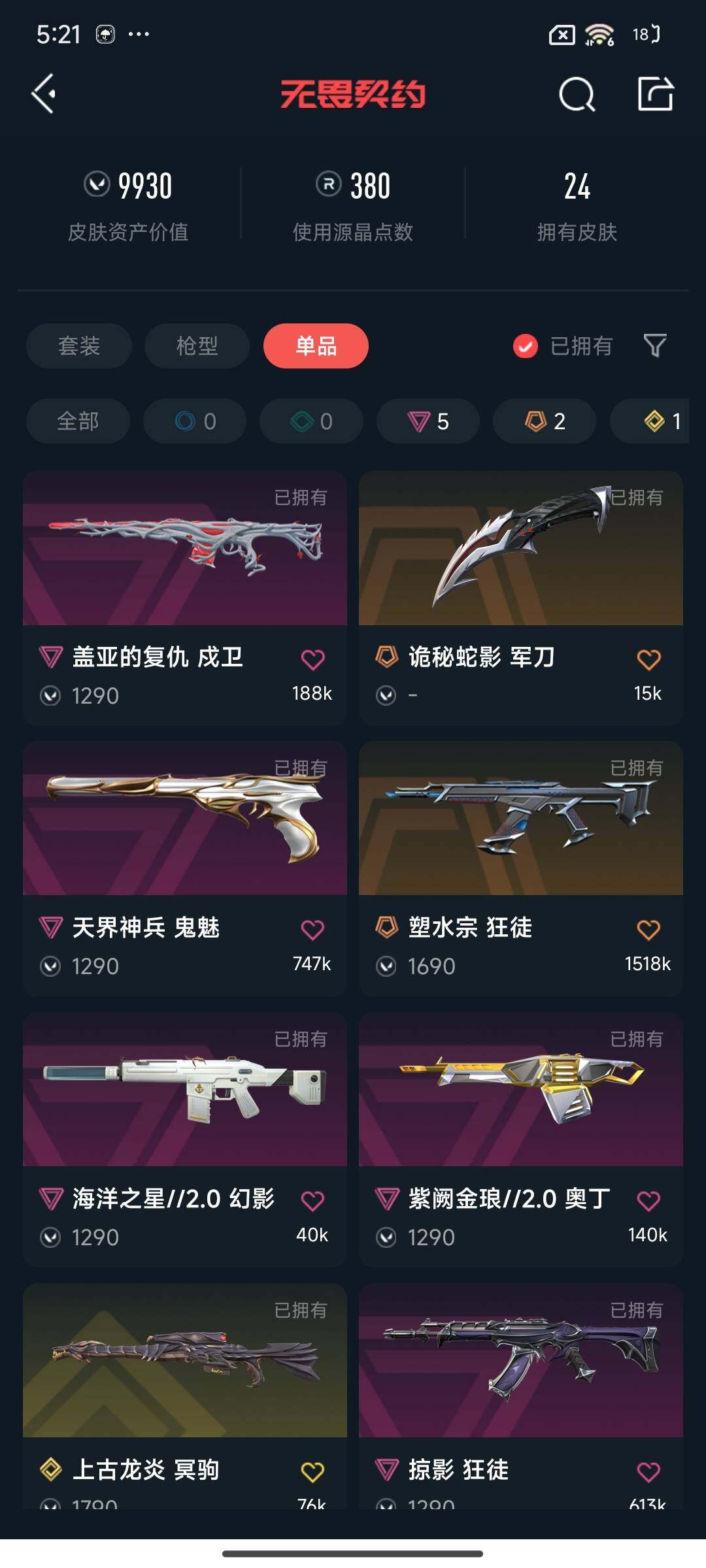Like the 天界神兵 鬼魅 skin
Image resolution: width=706 pixels, height=1568 pixels.
pyautogui.click(x=312, y=930)
